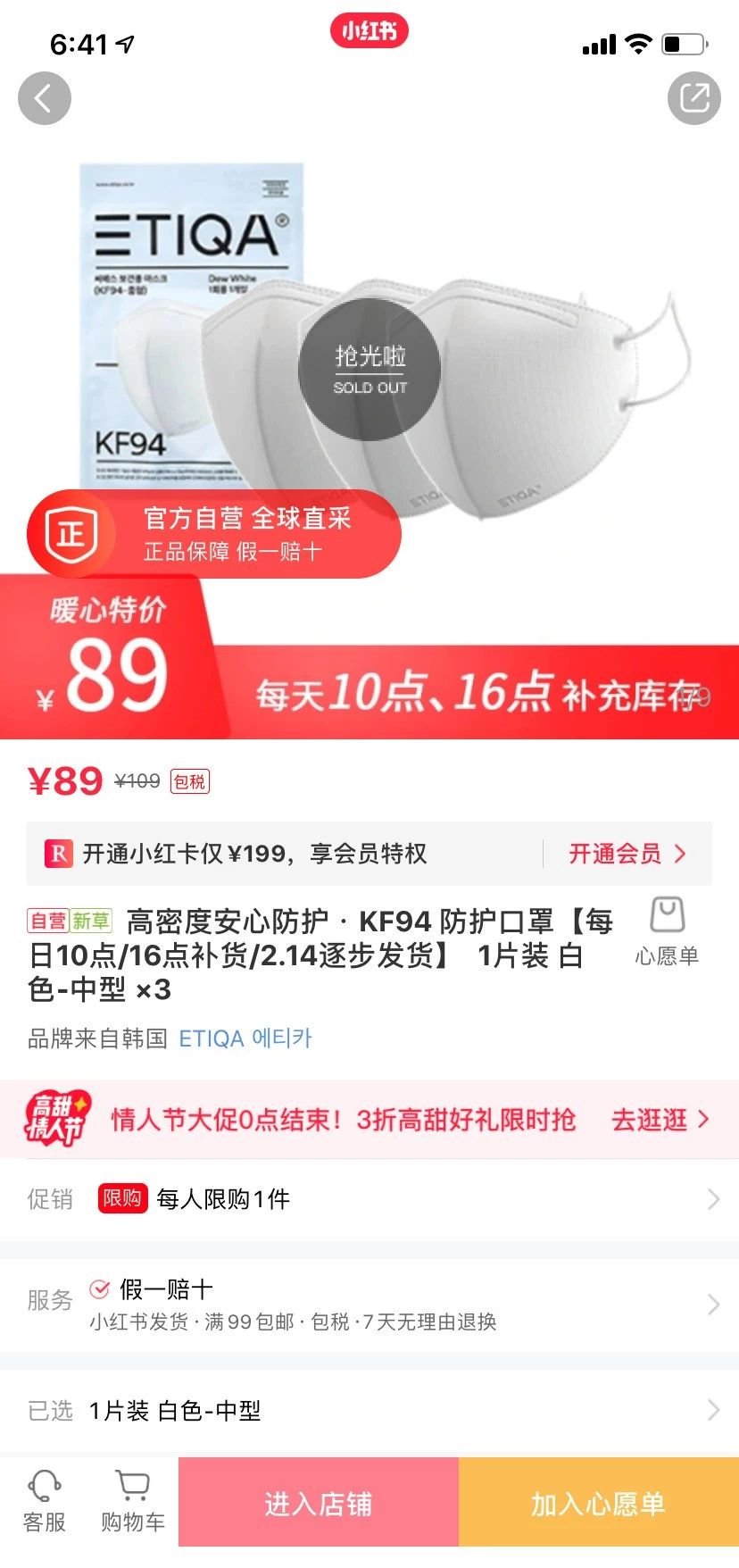Open Valentine's promo via 去逛逛
The image size is (739, 1568).
click(660, 1120)
